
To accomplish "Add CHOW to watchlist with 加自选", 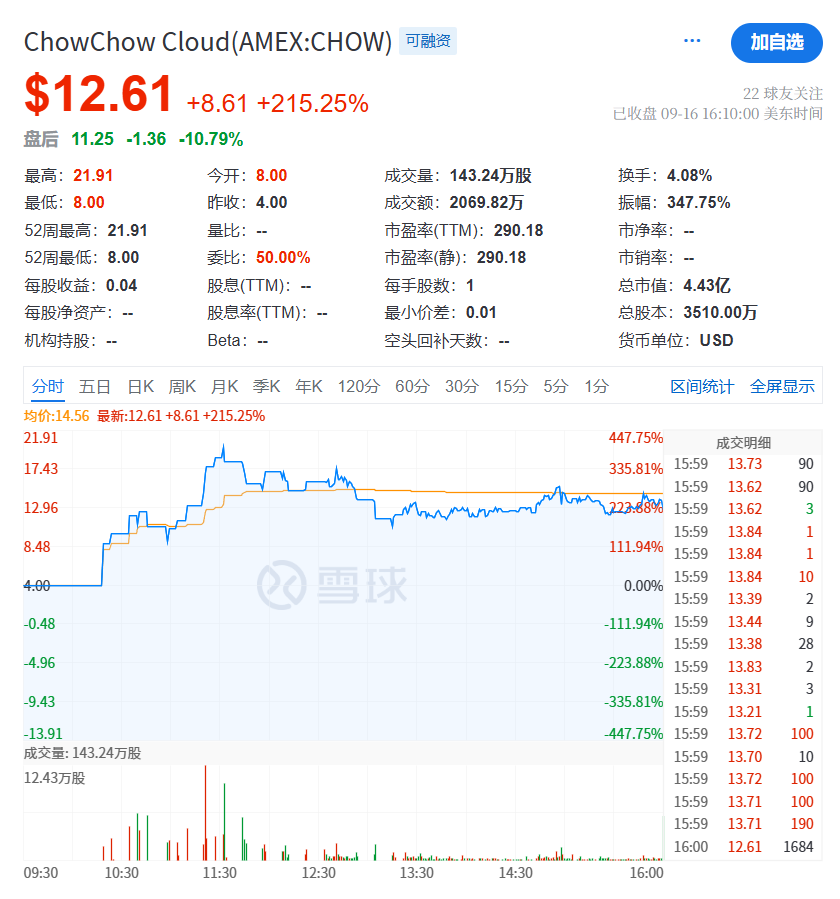I will [x=777, y=42].
